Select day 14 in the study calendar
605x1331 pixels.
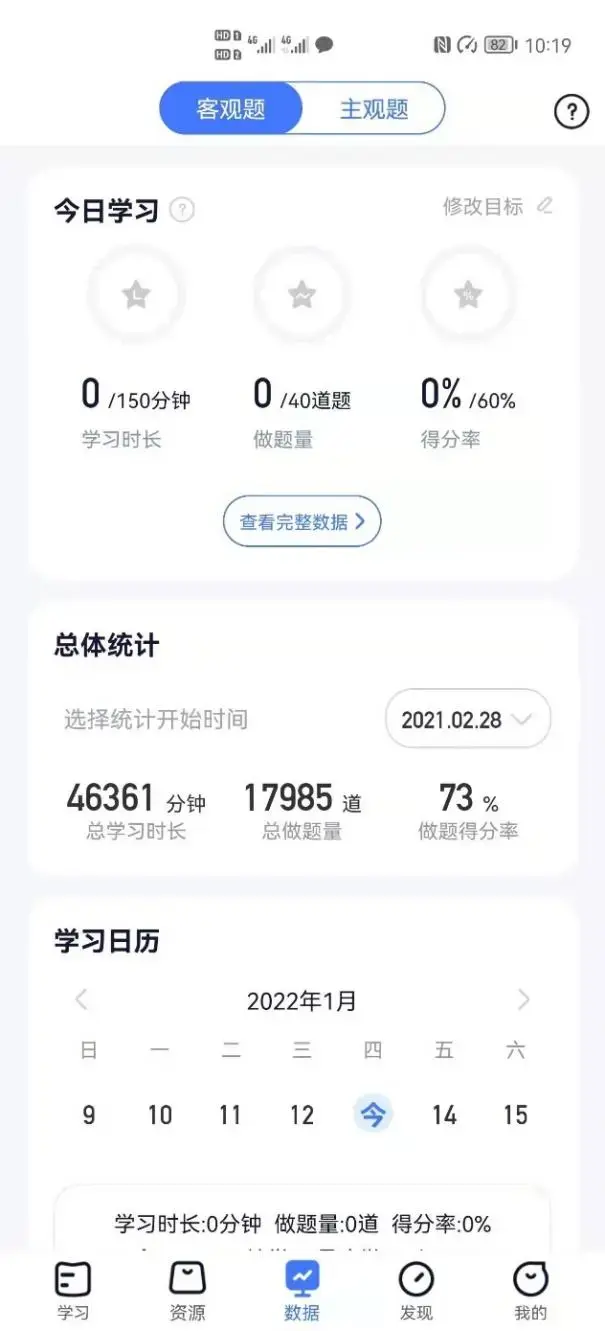pyautogui.click(x=444, y=1115)
